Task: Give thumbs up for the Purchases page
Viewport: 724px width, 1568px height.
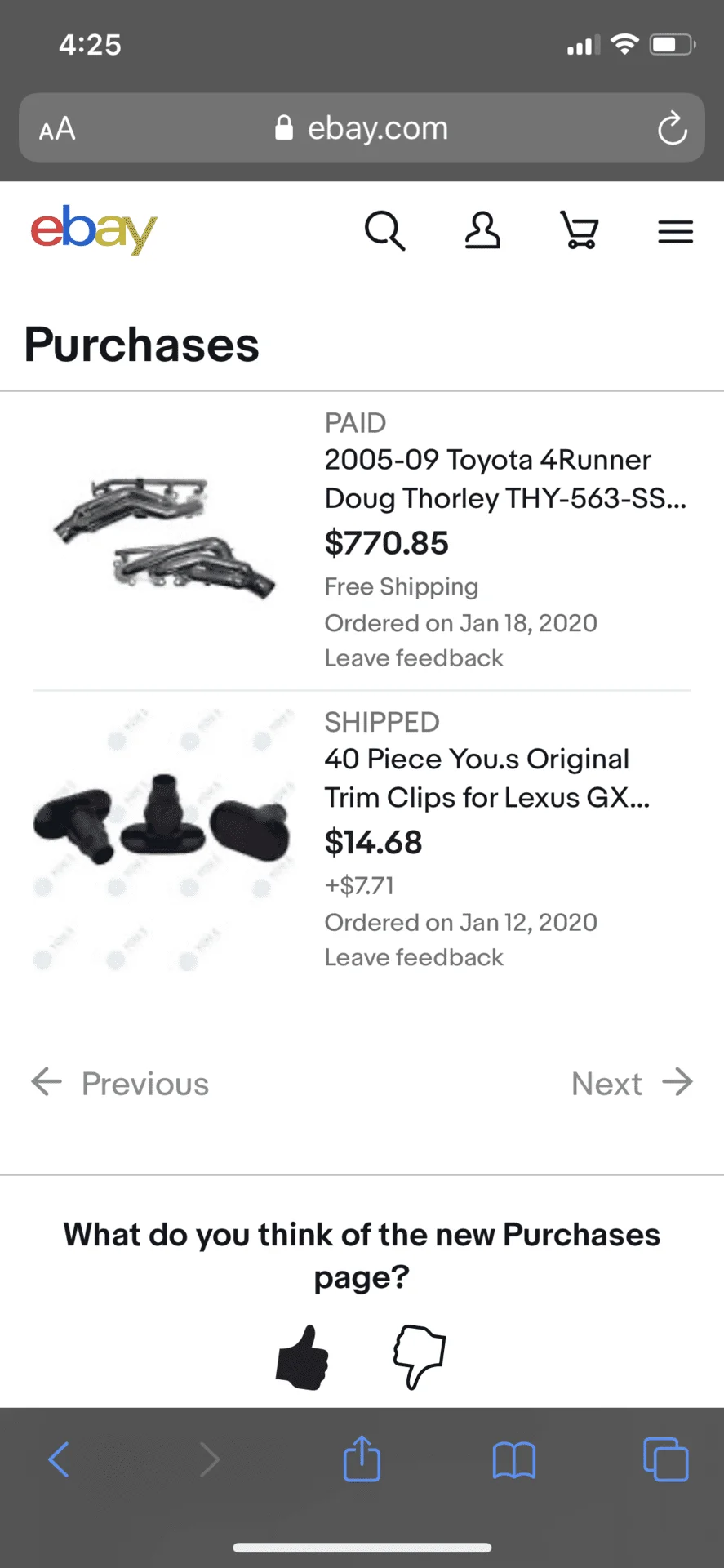Action: click(303, 1357)
